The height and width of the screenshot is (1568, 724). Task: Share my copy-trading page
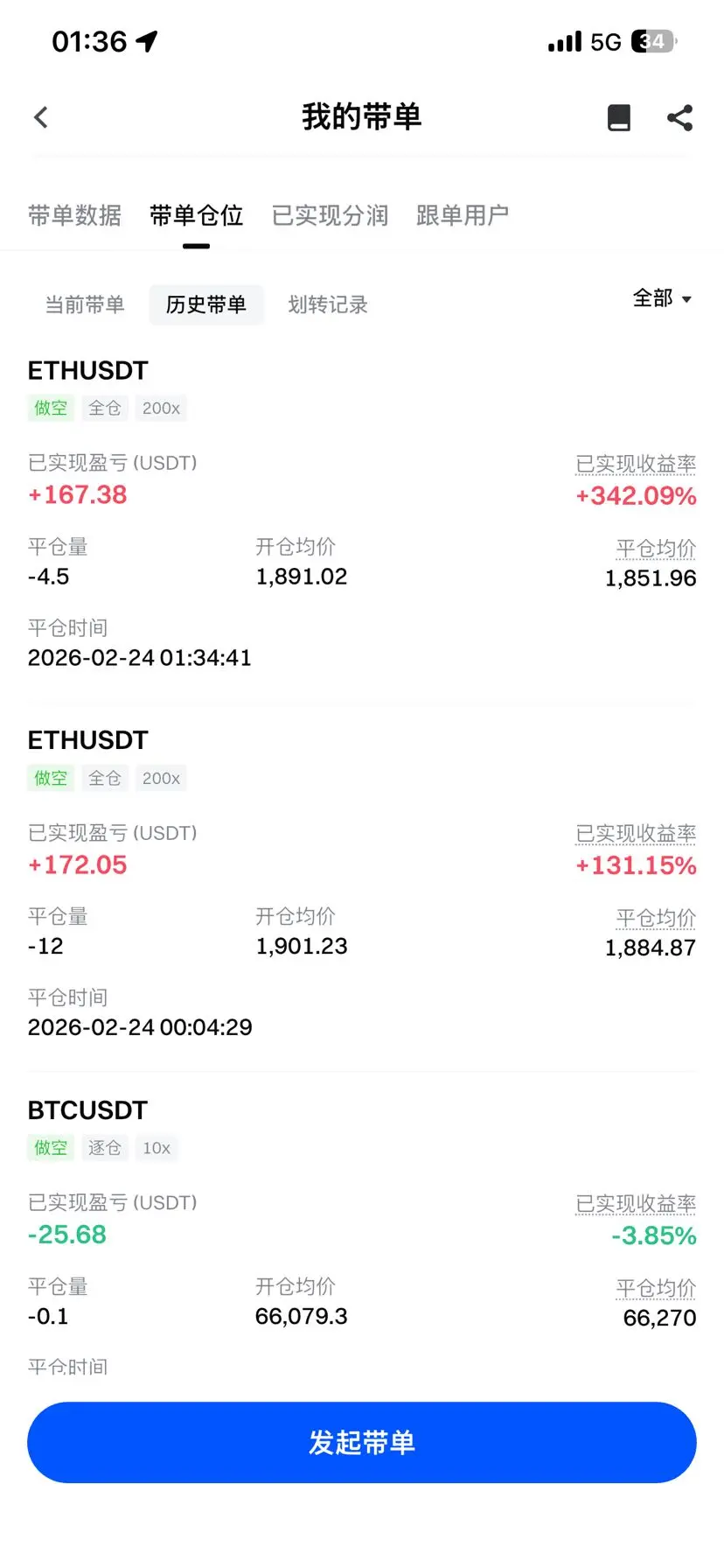click(679, 117)
